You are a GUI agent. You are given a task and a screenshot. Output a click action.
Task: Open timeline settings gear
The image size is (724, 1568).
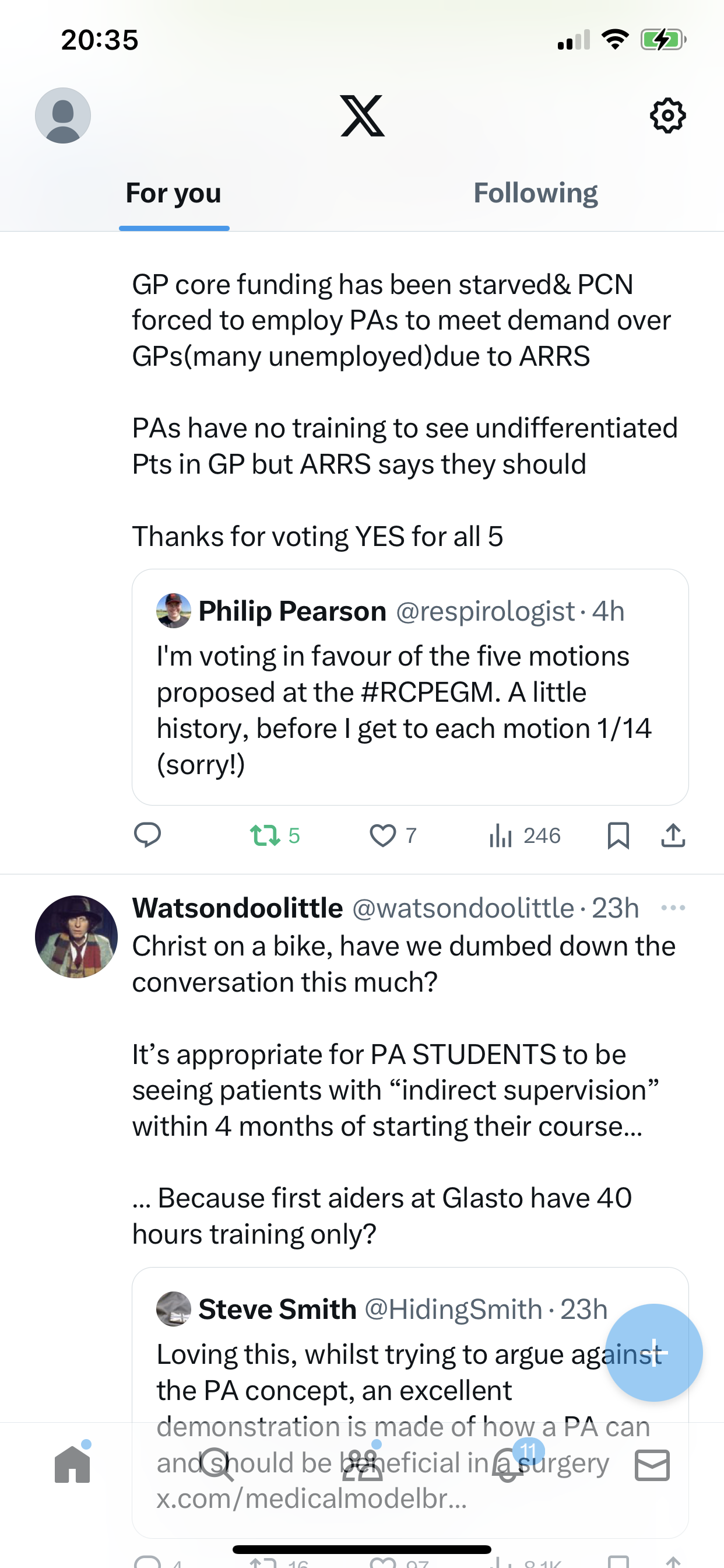coord(668,115)
